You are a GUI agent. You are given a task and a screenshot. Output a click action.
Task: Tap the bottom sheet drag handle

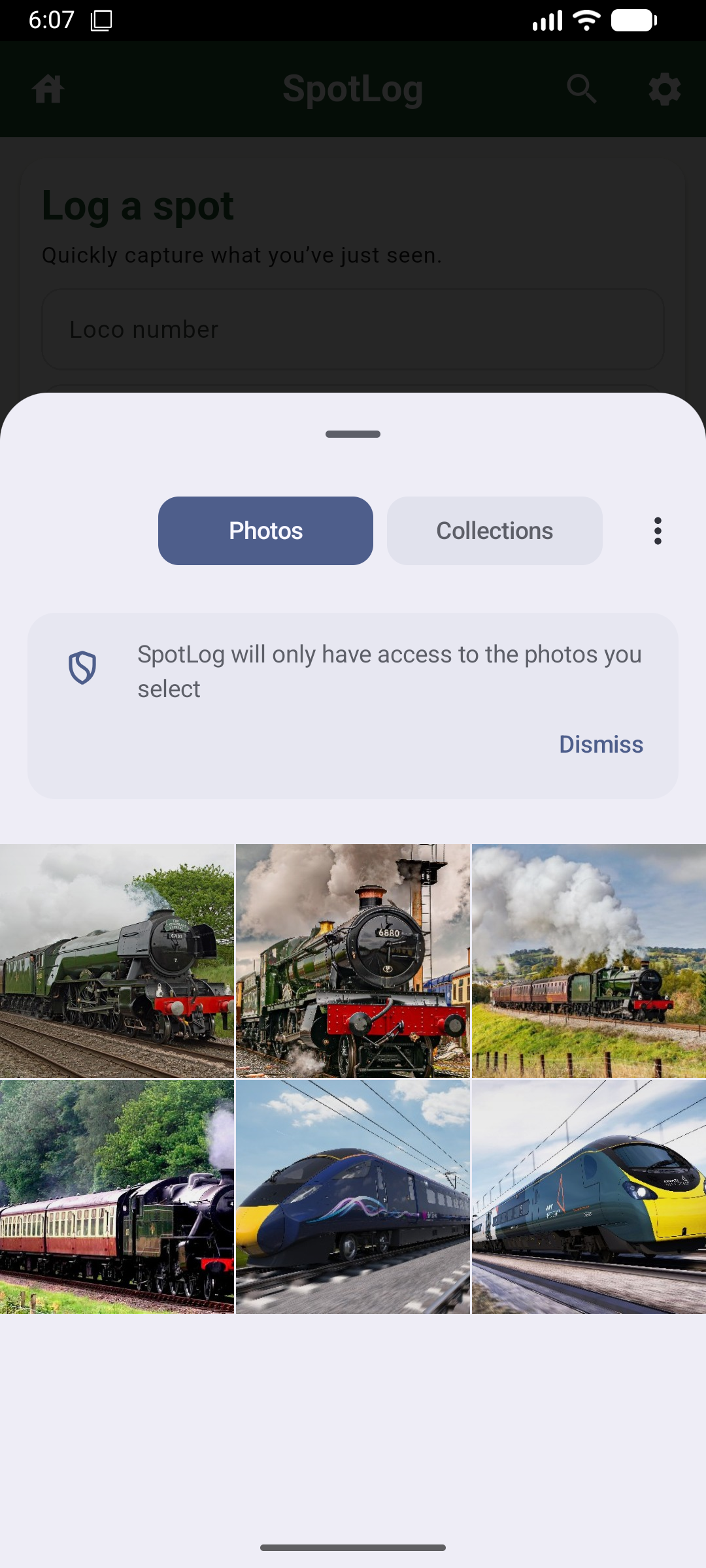click(x=353, y=434)
